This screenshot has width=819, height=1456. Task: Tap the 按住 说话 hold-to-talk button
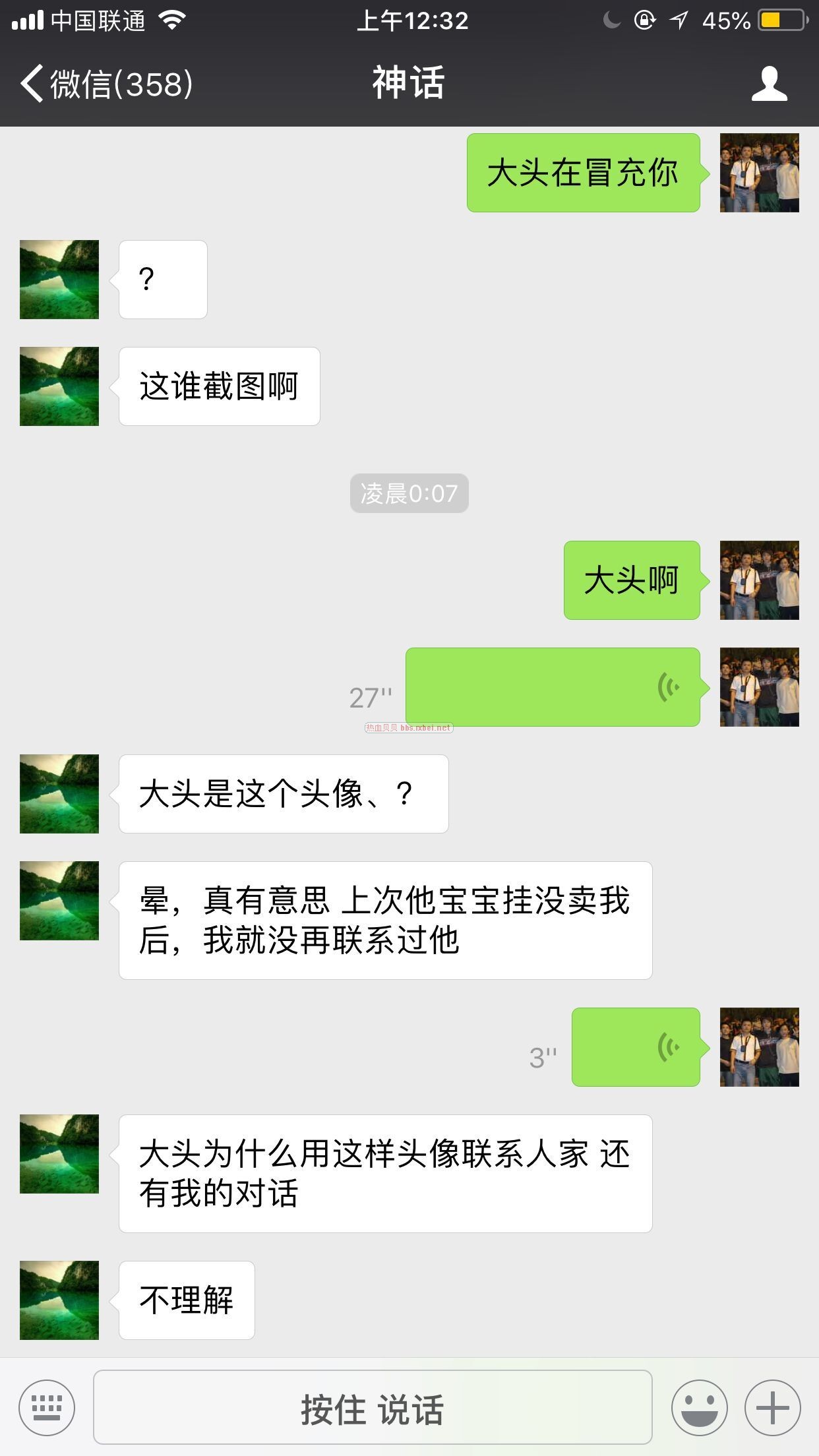click(x=373, y=1407)
